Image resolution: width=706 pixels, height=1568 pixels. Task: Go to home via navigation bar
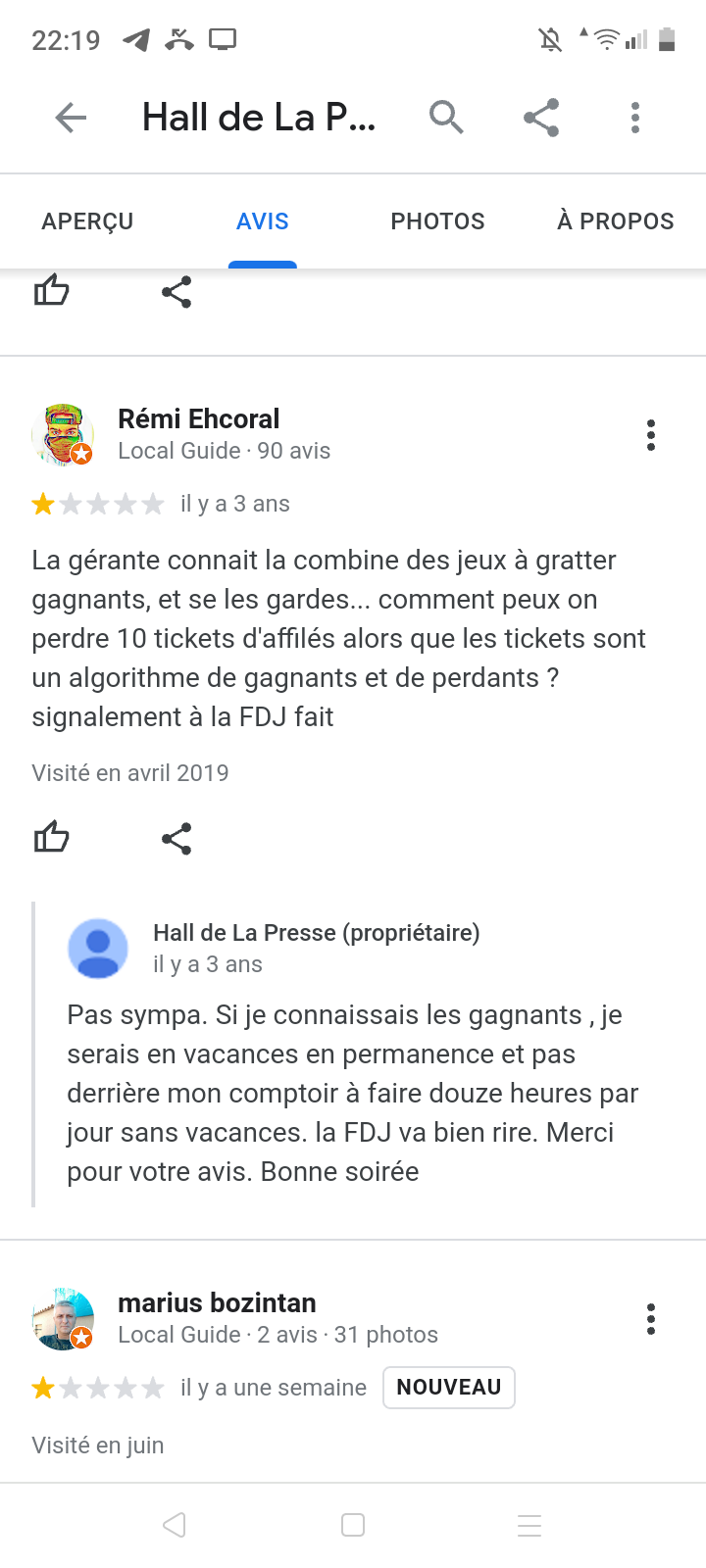pyautogui.click(x=353, y=1525)
